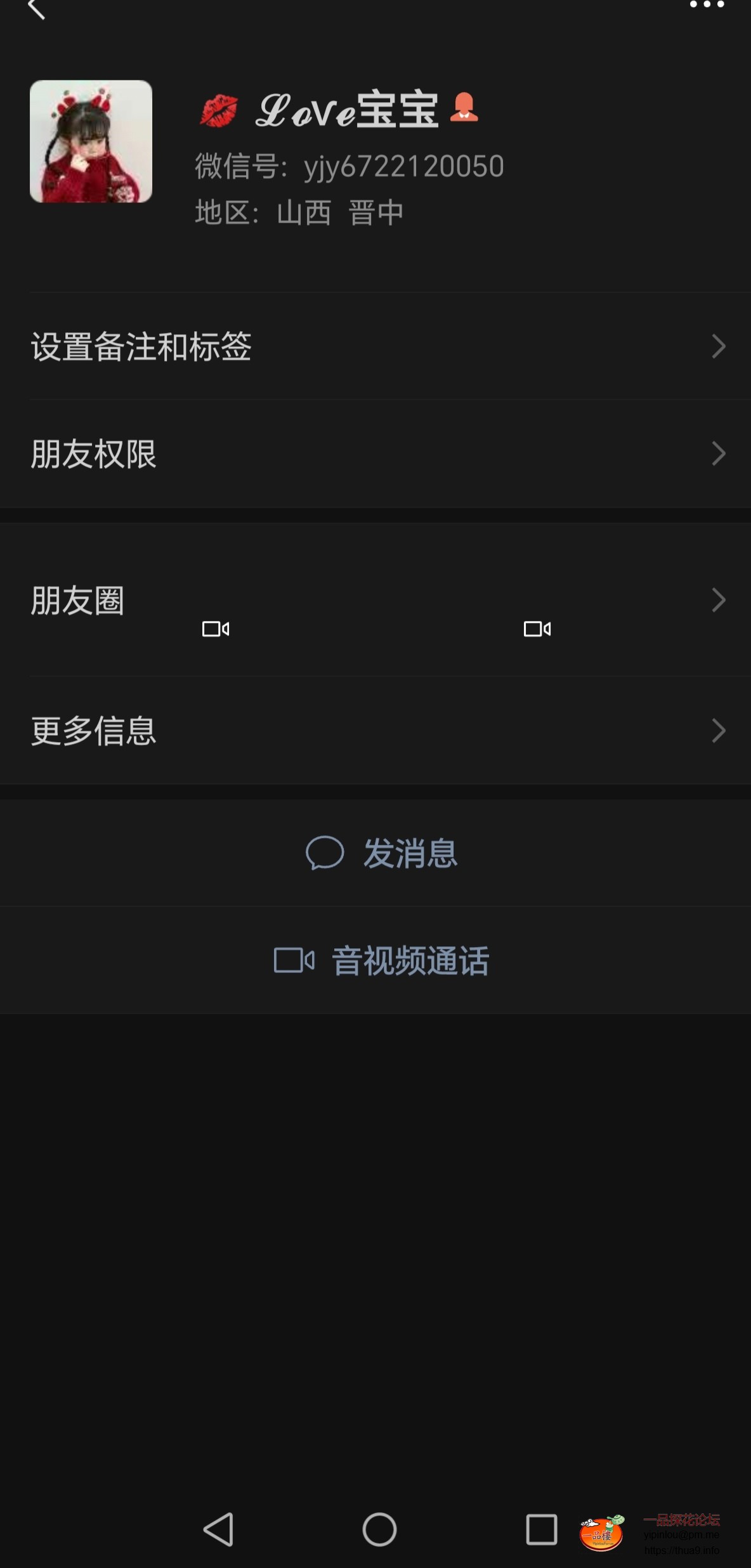Screen dimensions: 751x1568
Task: Open the contact's 朋友圈
Action: 375,600
